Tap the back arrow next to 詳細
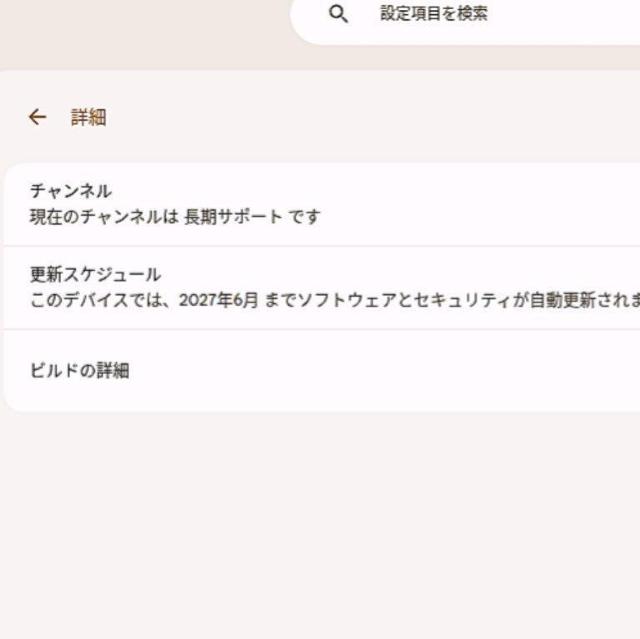 pyautogui.click(x=37, y=117)
